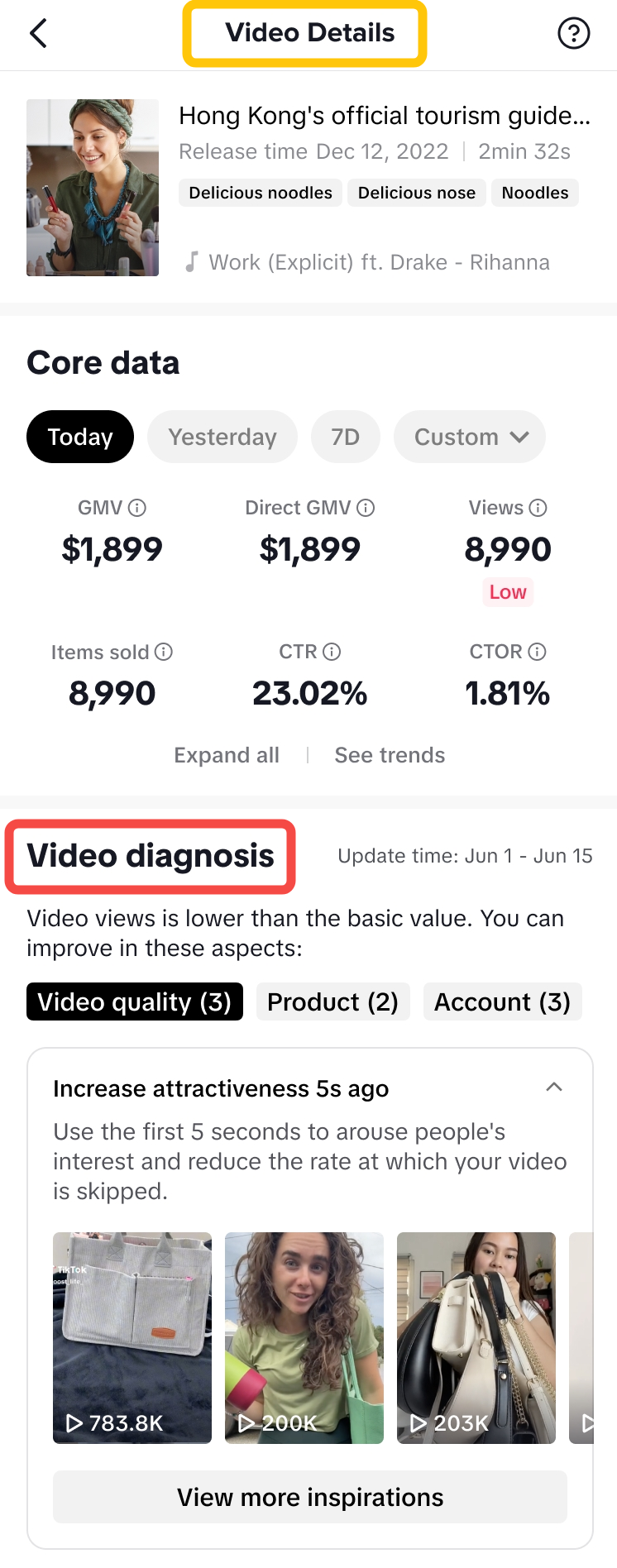Select the Today time filter
The height and width of the screenshot is (1568, 617).
pyautogui.click(x=80, y=437)
